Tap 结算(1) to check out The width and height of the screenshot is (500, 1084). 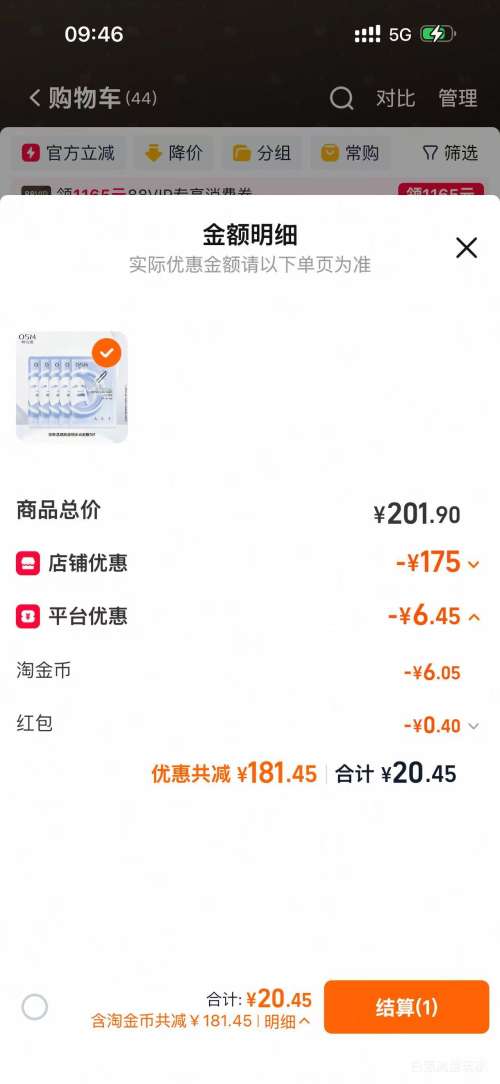(407, 1007)
